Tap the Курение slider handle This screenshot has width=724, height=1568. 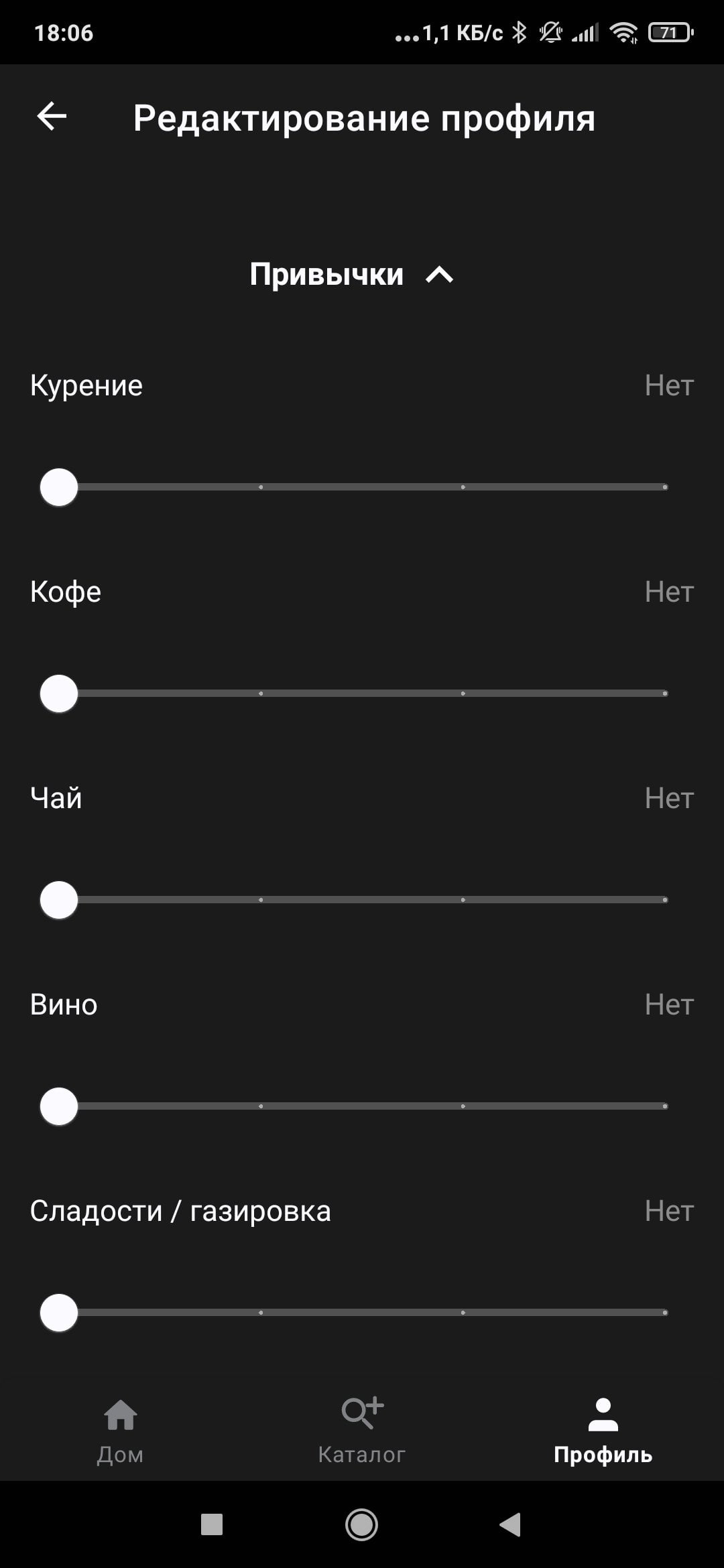59,487
